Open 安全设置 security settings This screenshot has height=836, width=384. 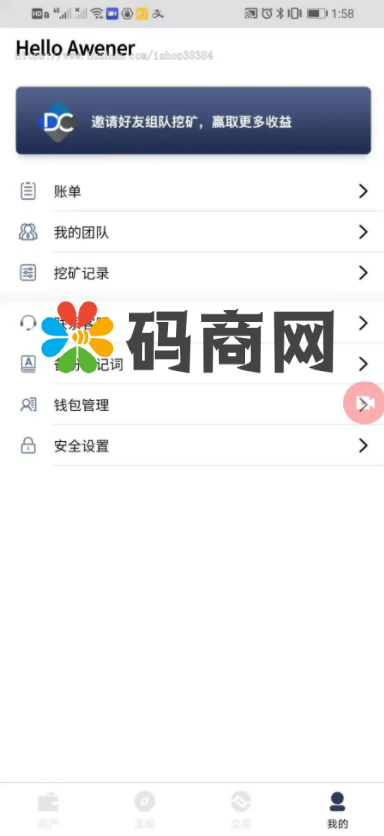click(x=192, y=446)
